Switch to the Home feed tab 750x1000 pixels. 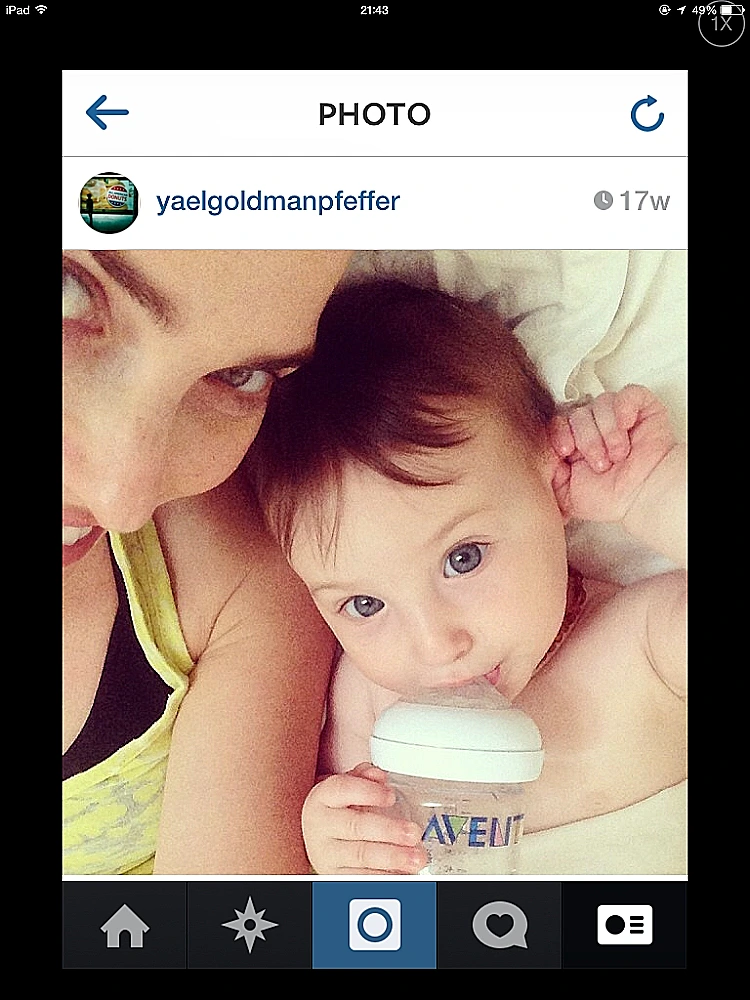pyautogui.click(x=125, y=926)
